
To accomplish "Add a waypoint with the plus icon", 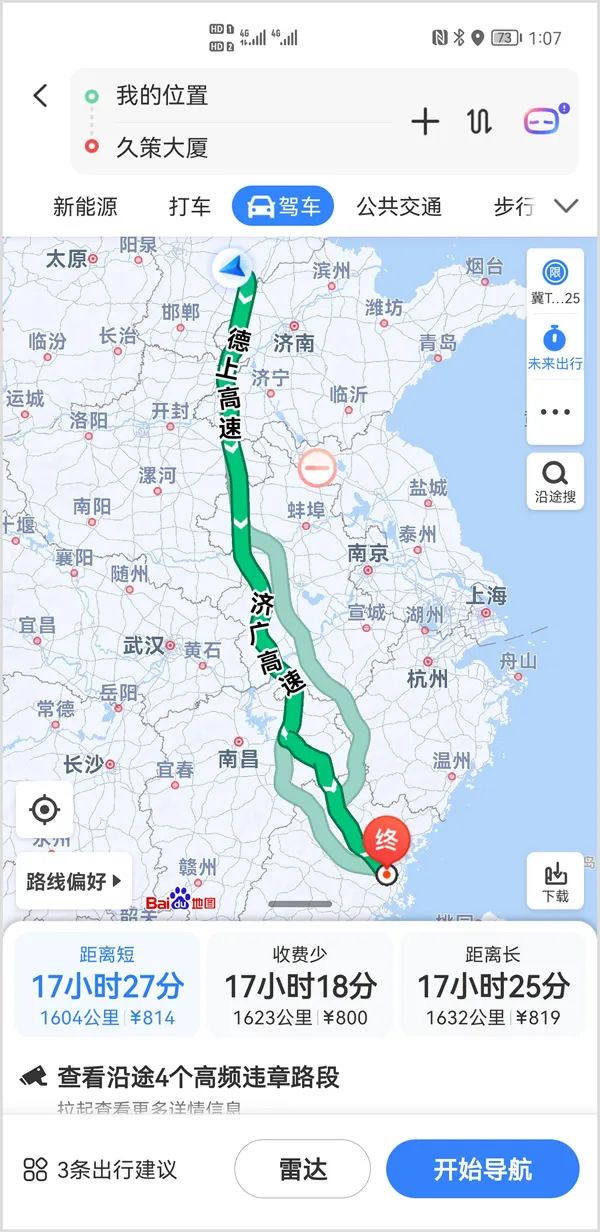I will pos(425,122).
